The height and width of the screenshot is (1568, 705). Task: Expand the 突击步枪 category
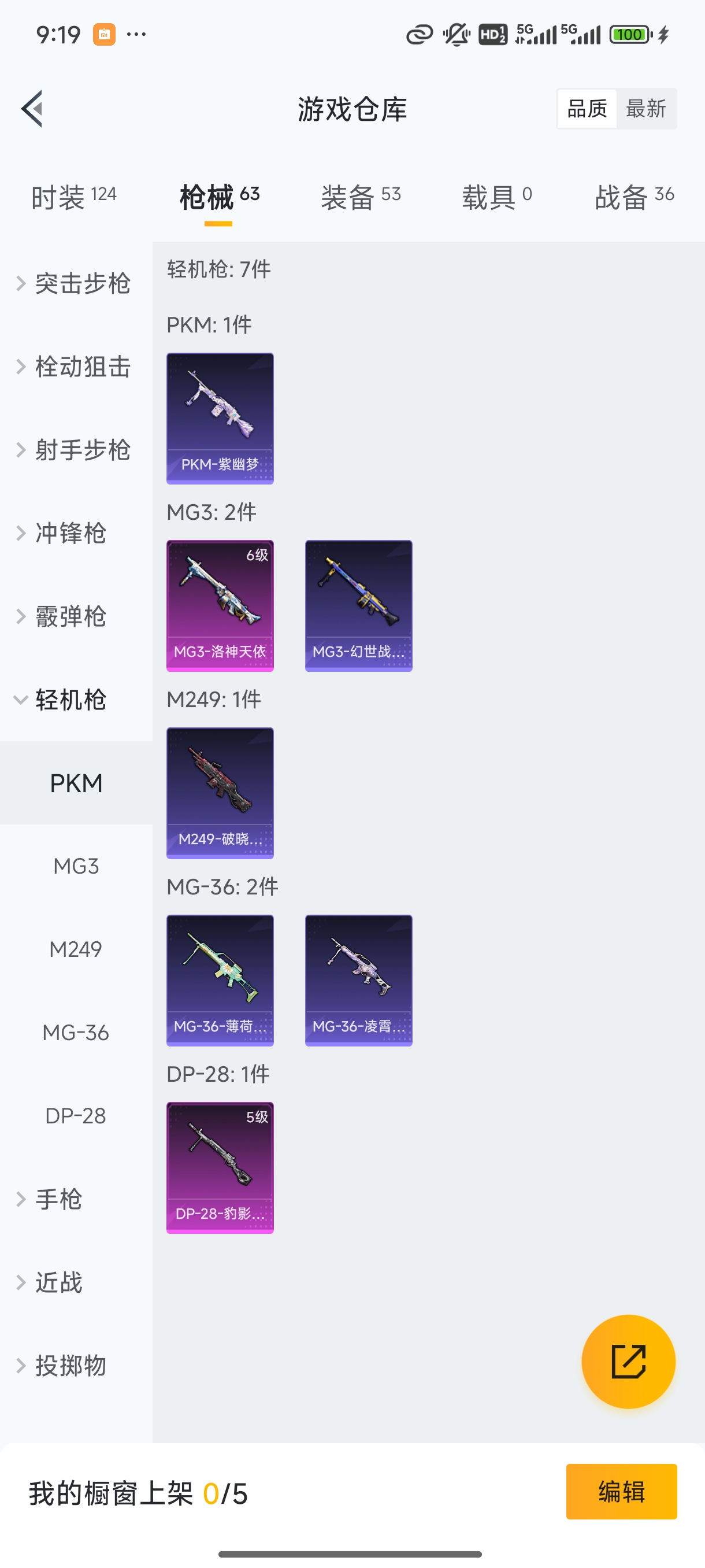click(x=81, y=284)
